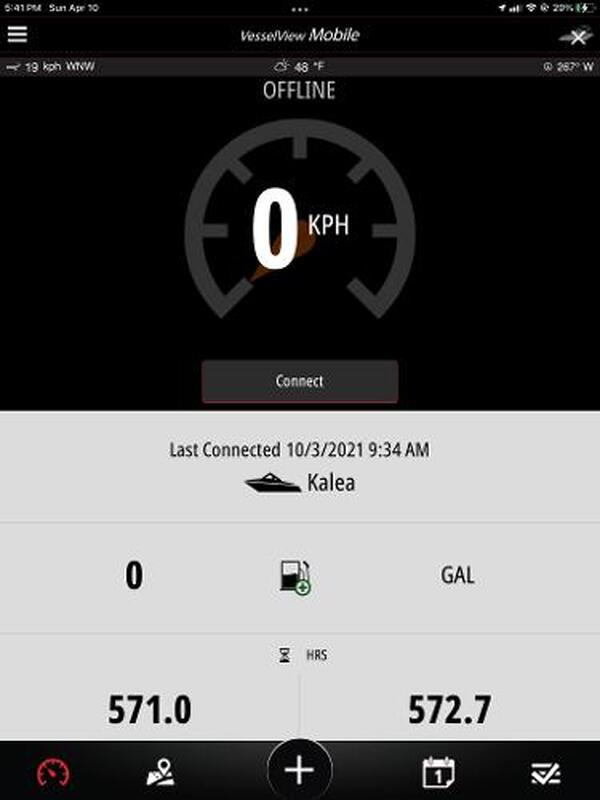
Task: Open the Kalea vessel details
Action: 300,484
